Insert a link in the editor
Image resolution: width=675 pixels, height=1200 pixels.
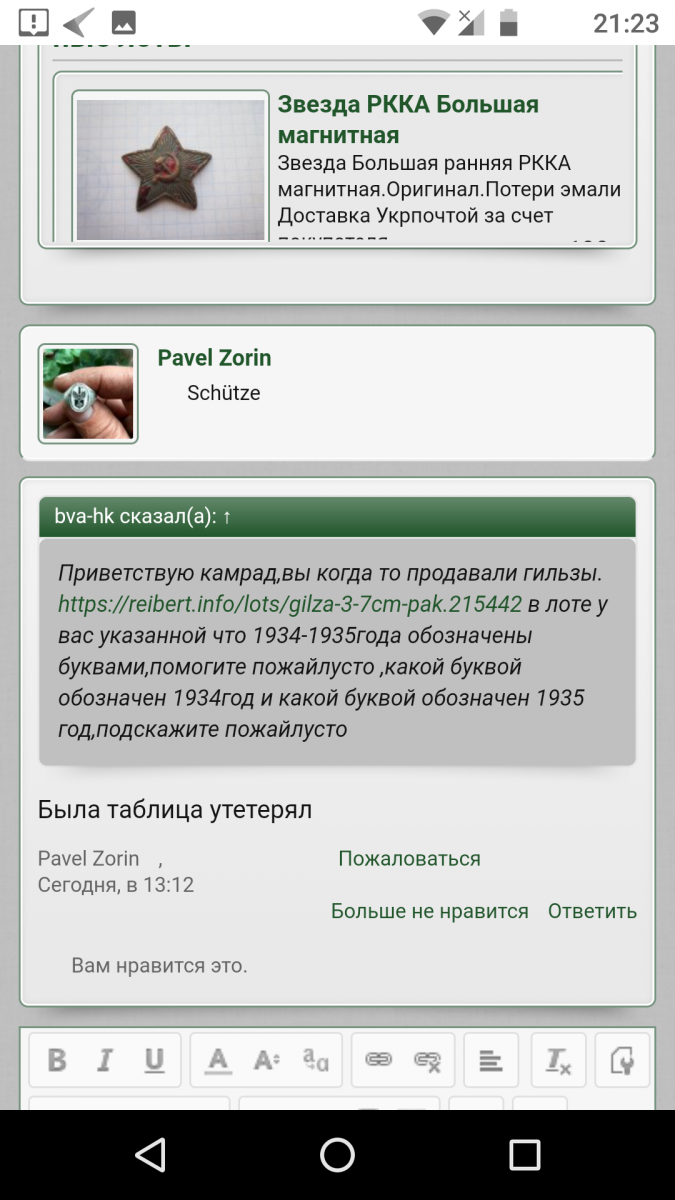pos(378,1060)
